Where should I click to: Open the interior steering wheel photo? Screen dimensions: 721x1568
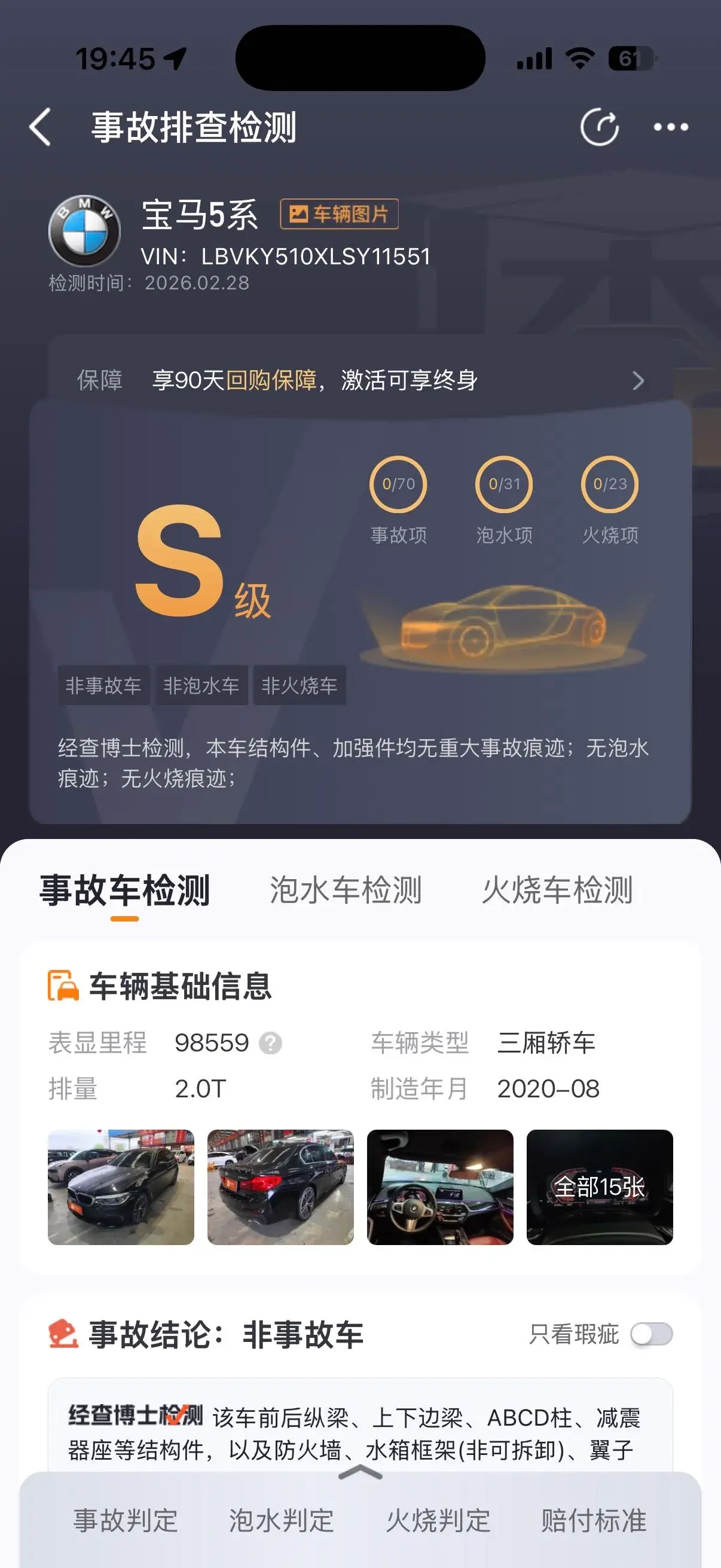(440, 1187)
